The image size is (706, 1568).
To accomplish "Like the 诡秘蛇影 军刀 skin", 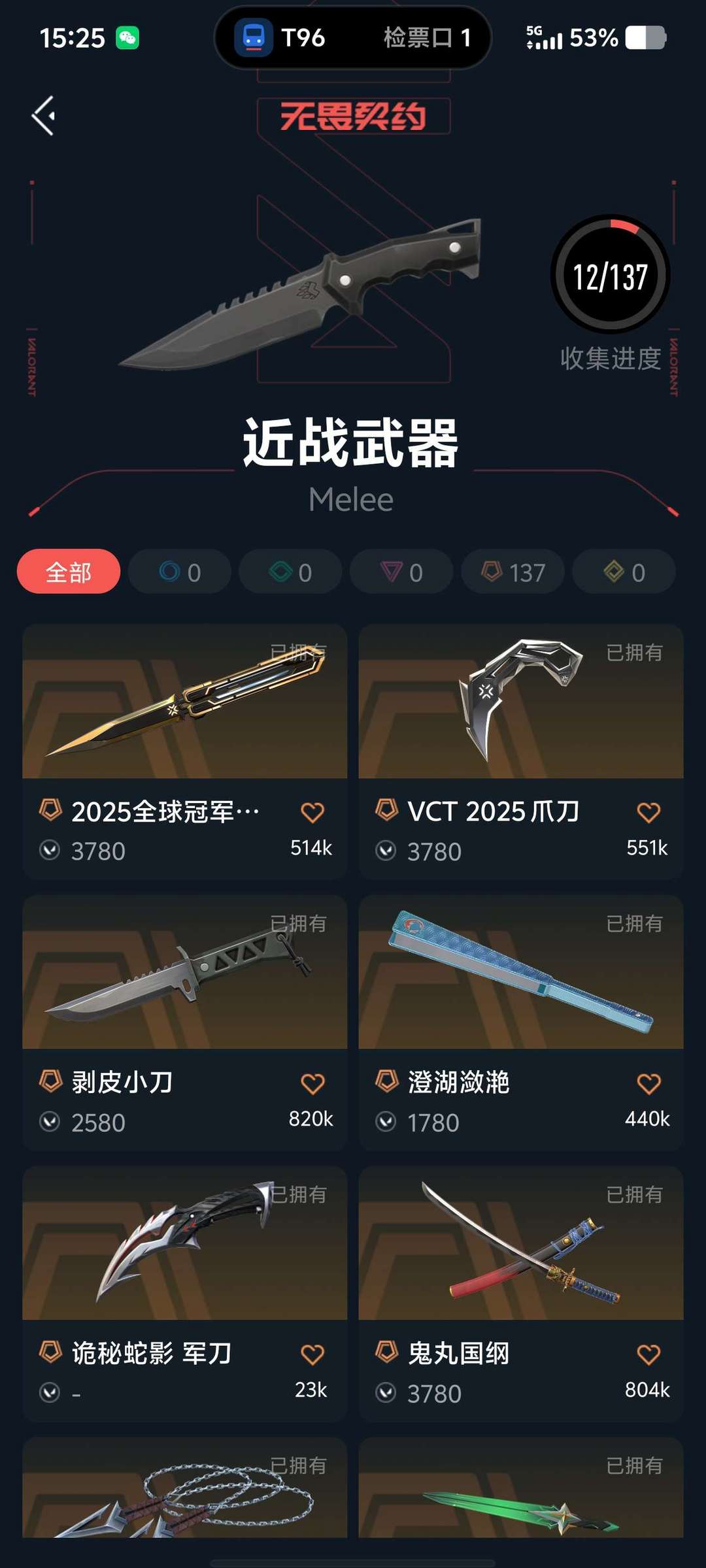I will tap(312, 1355).
